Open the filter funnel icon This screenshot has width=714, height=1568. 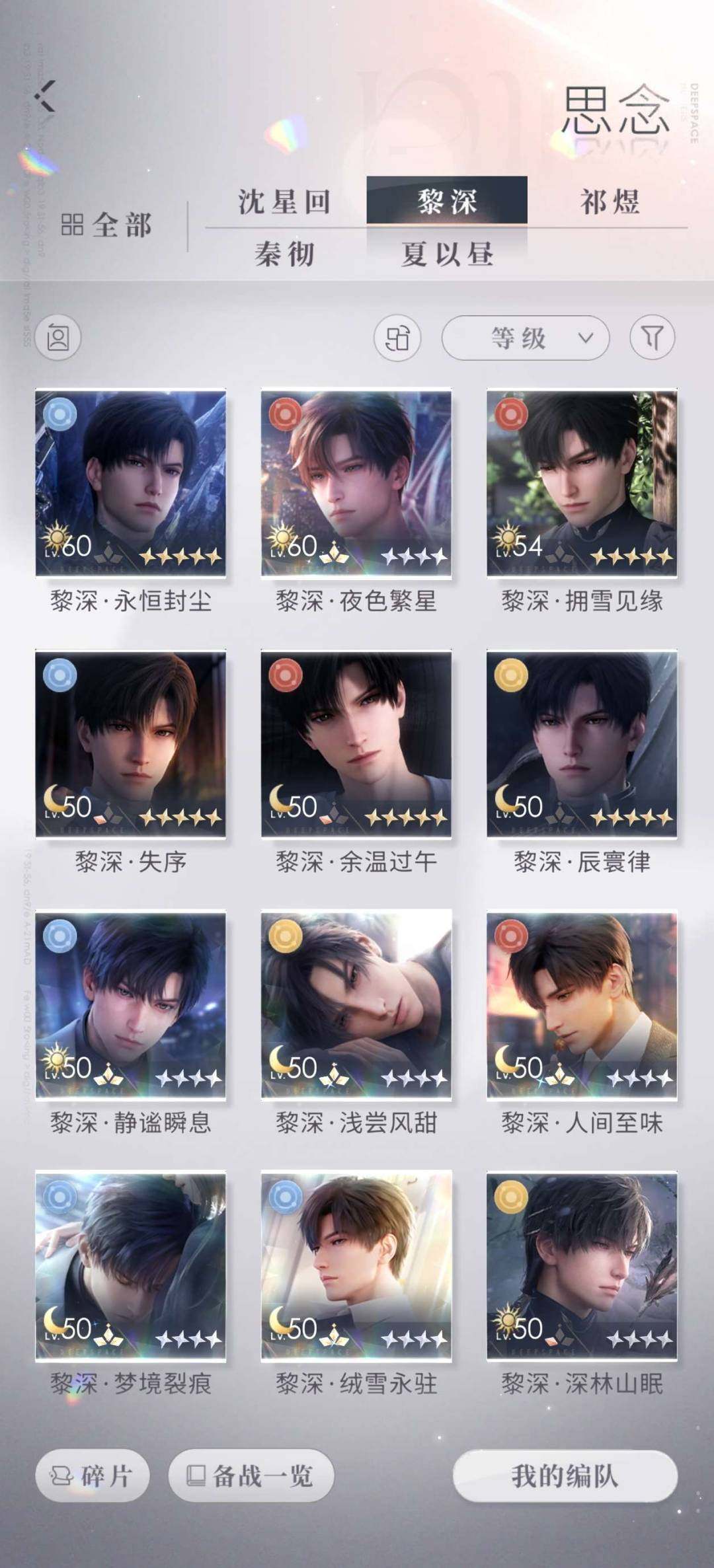[x=652, y=338]
